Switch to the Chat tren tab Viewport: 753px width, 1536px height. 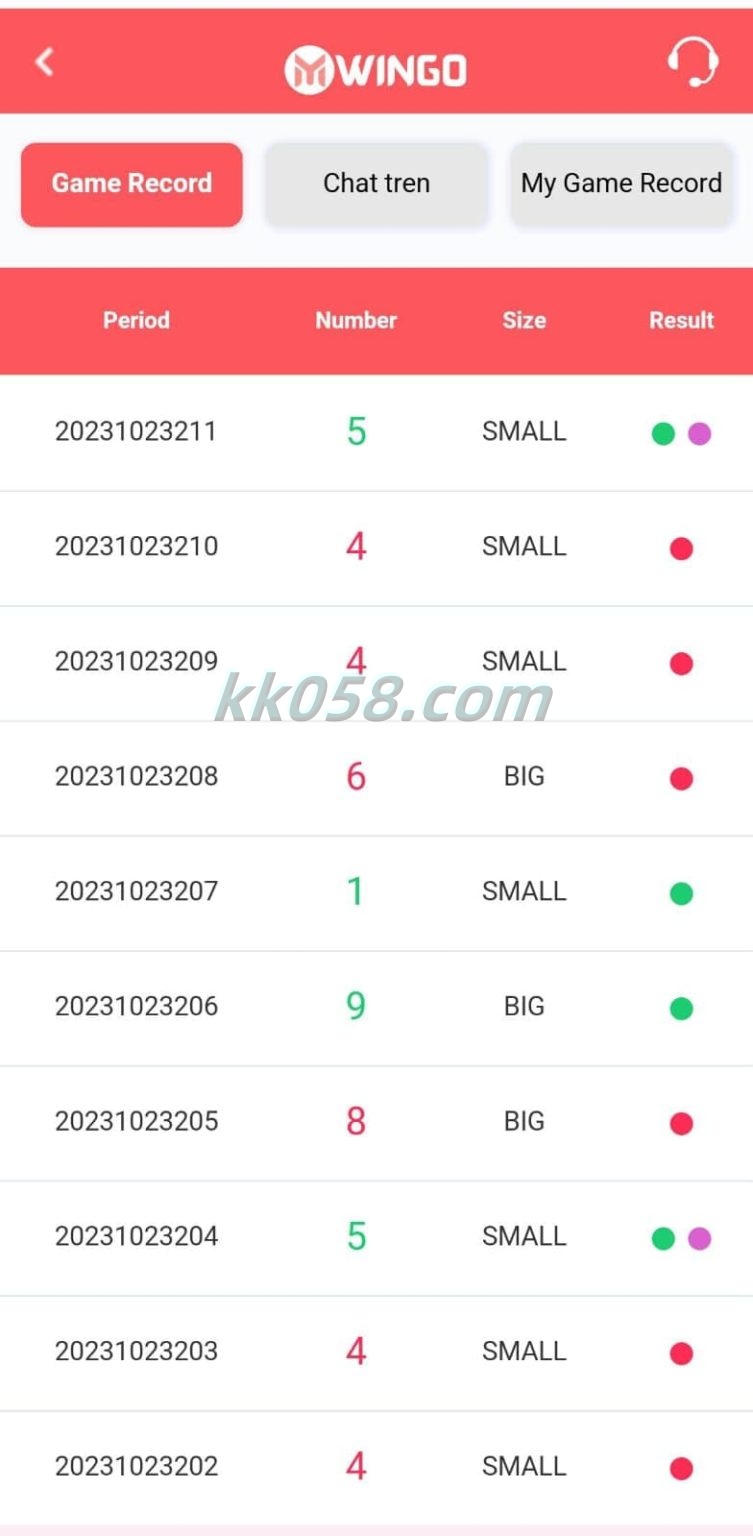click(x=376, y=184)
